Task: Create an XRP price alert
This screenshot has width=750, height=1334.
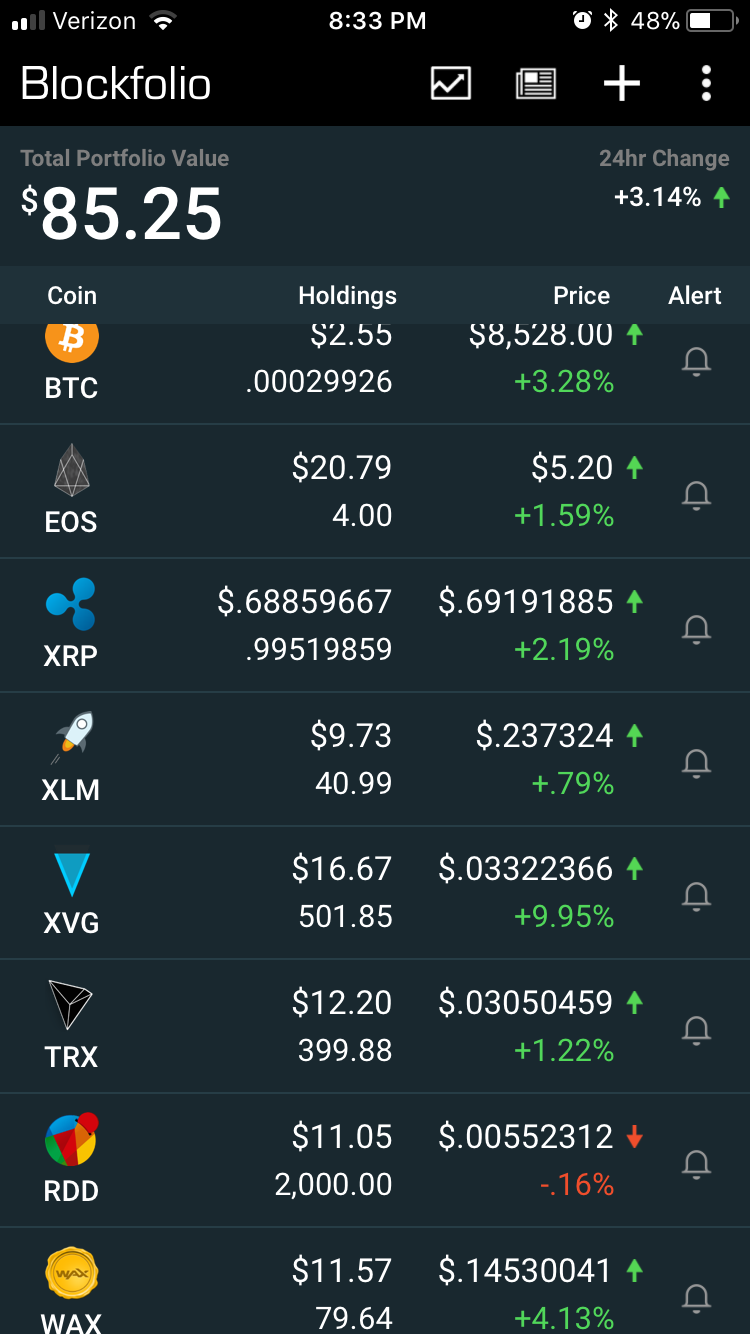Action: (x=696, y=628)
